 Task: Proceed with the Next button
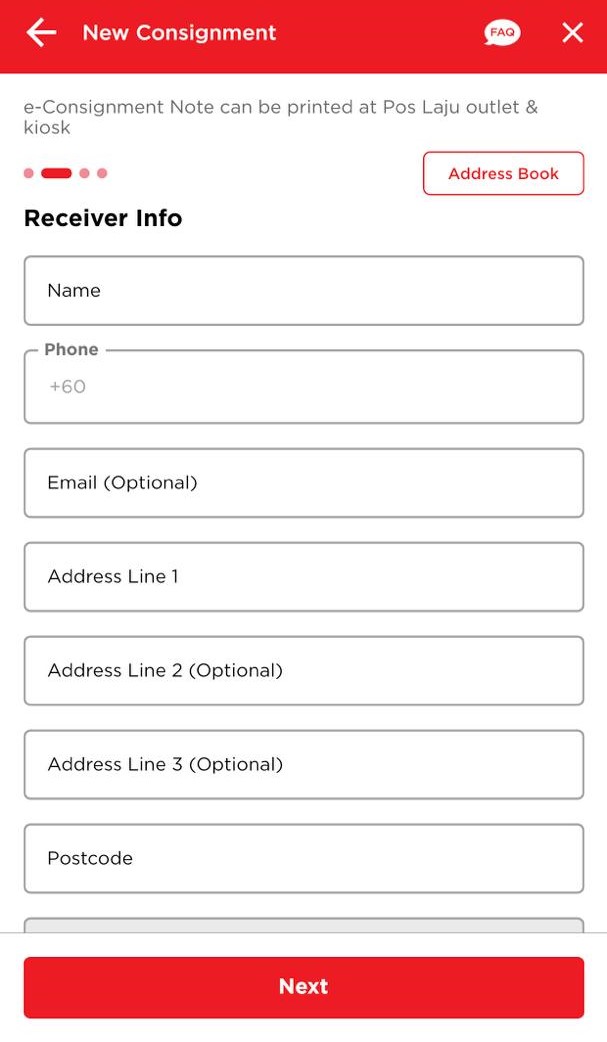click(303, 987)
